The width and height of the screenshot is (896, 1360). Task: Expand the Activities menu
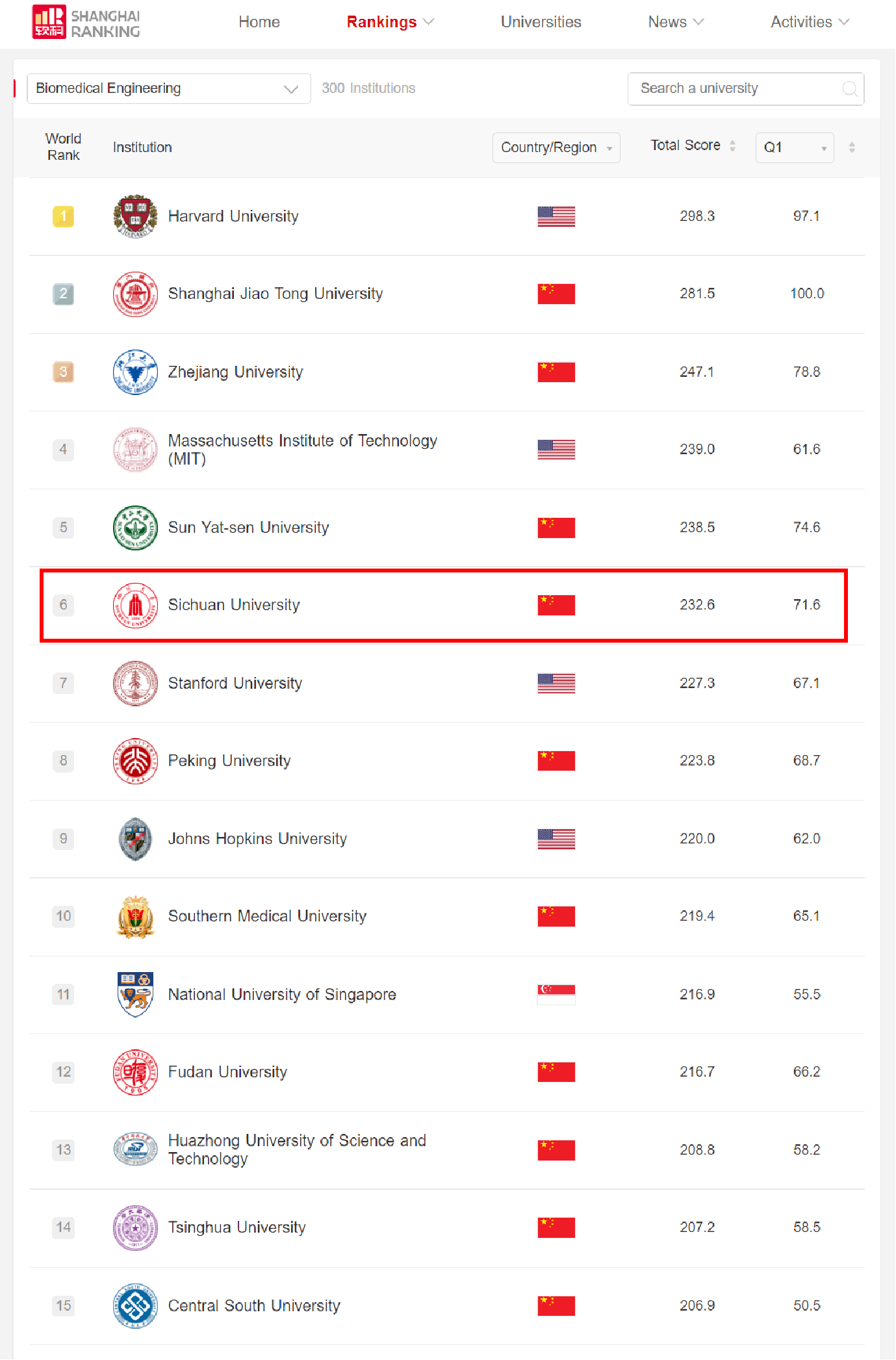click(809, 22)
